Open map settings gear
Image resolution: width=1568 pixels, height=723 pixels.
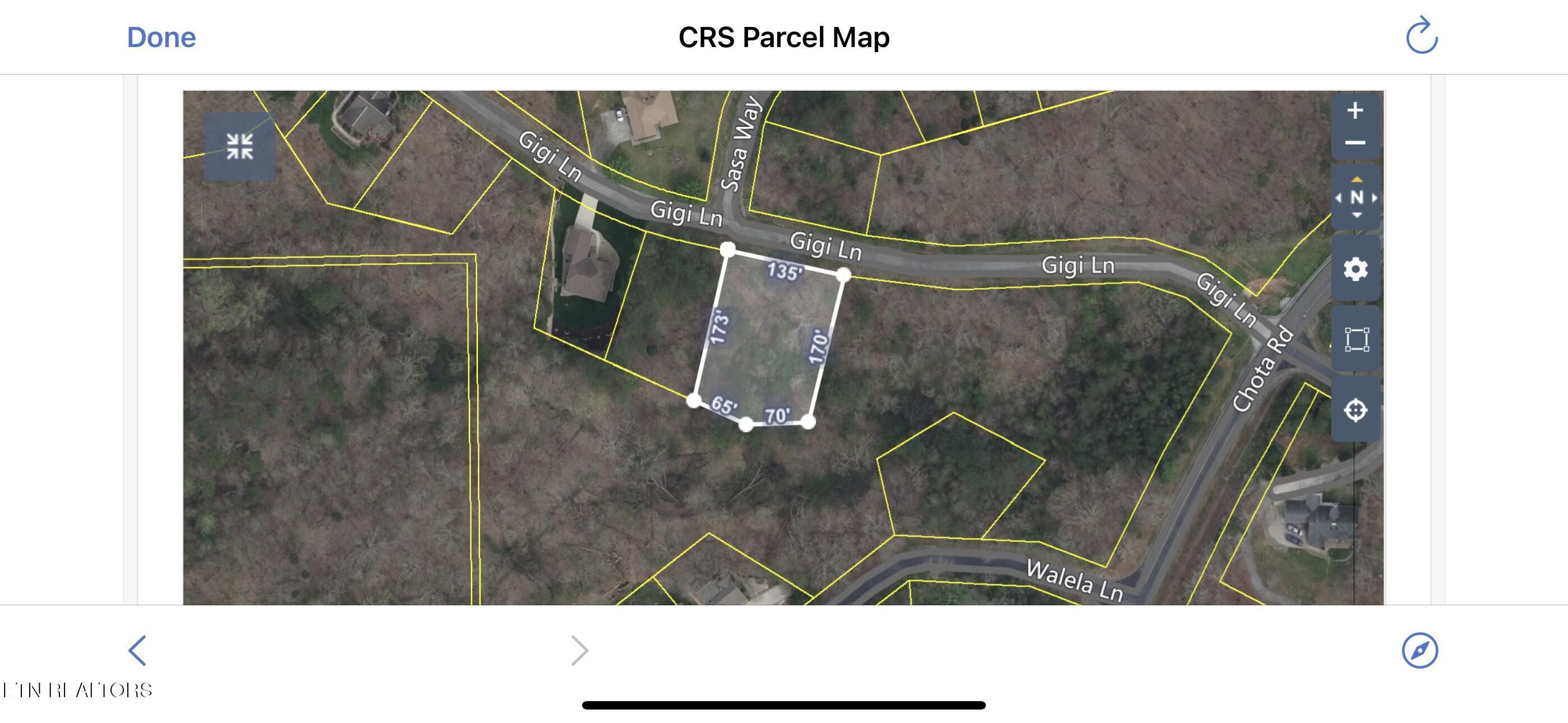[x=1355, y=269]
